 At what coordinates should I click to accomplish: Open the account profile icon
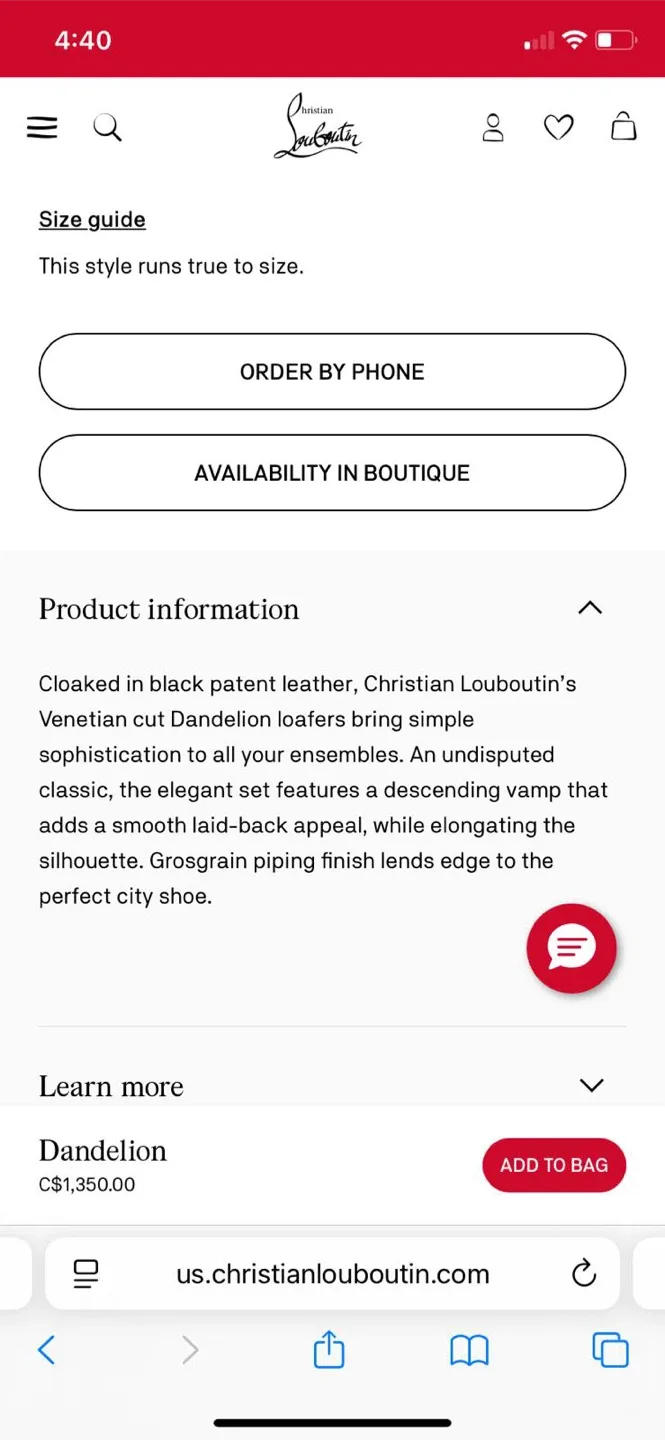click(x=493, y=128)
